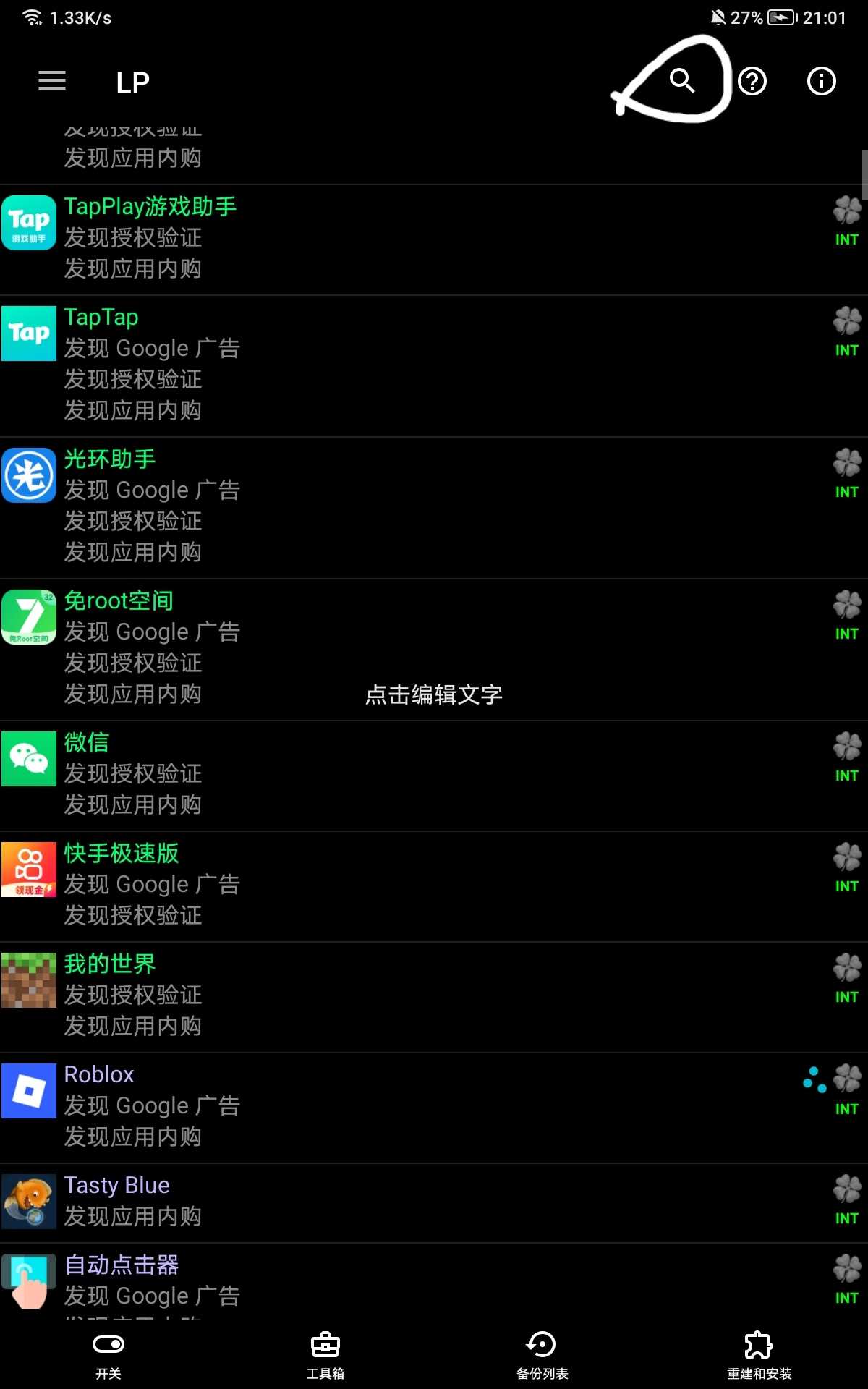The width and height of the screenshot is (868, 1389).
Task: Open the hamburger drawer menu
Action: click(52, 81)
